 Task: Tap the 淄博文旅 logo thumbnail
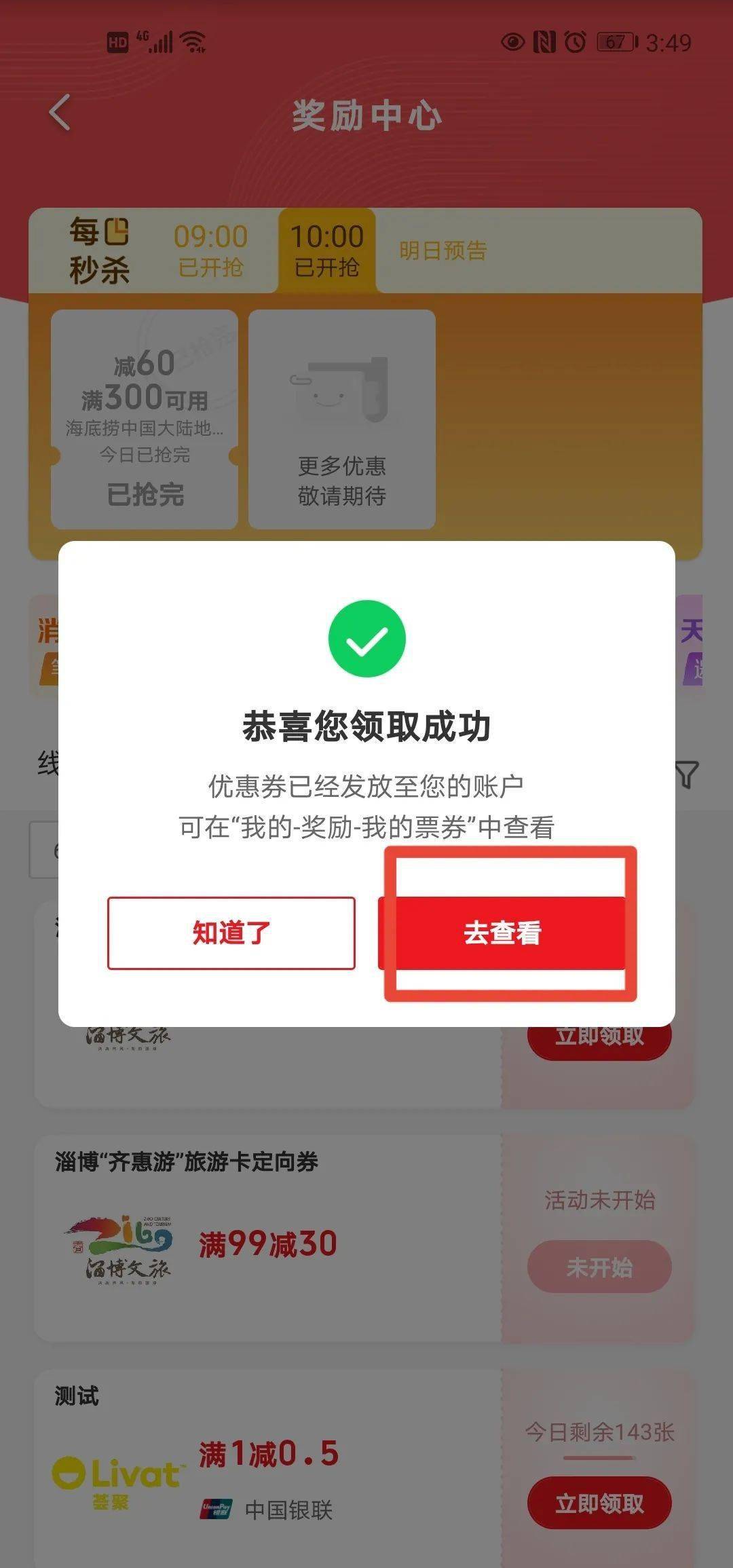tap(122, 1249)
